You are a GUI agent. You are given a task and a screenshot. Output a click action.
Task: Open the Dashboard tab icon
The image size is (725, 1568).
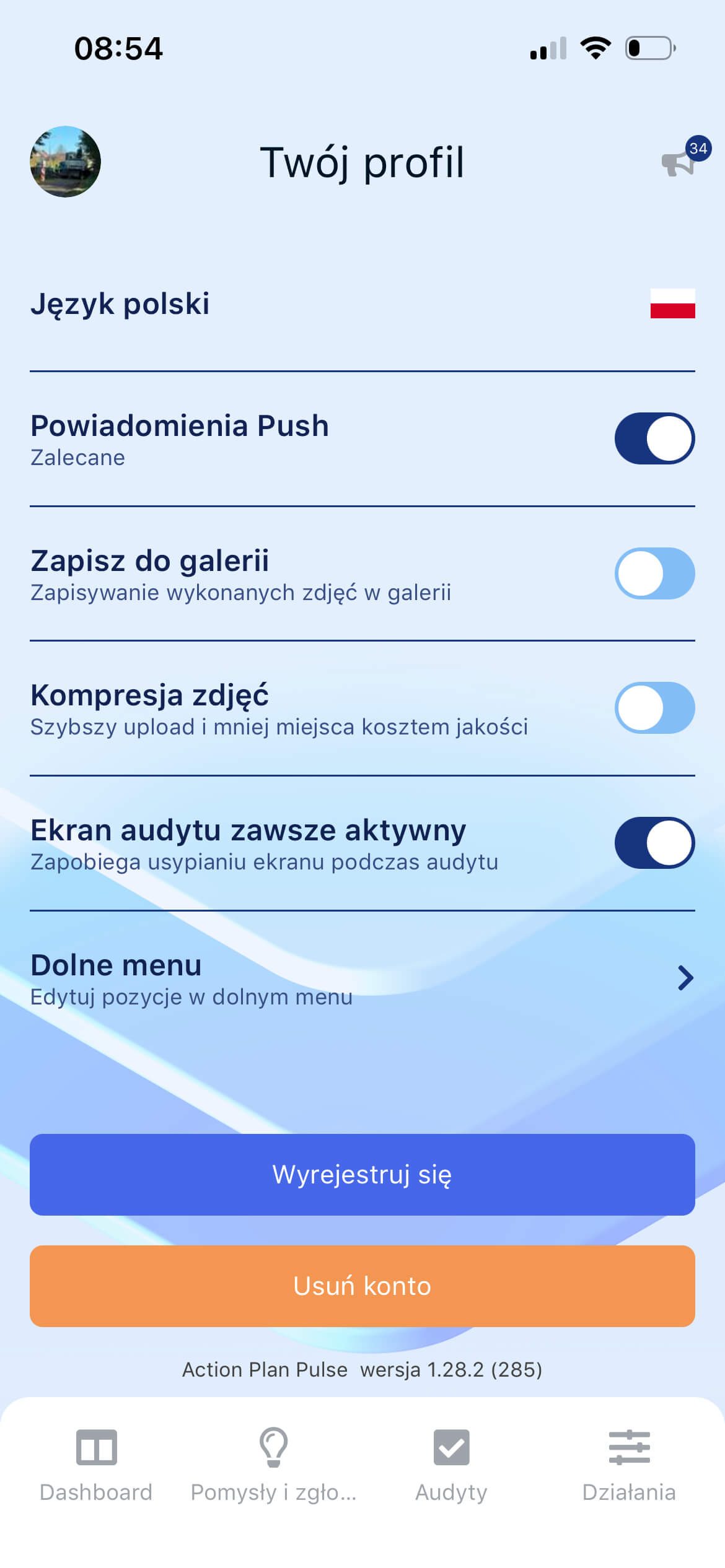click(x=96, y=1448)
